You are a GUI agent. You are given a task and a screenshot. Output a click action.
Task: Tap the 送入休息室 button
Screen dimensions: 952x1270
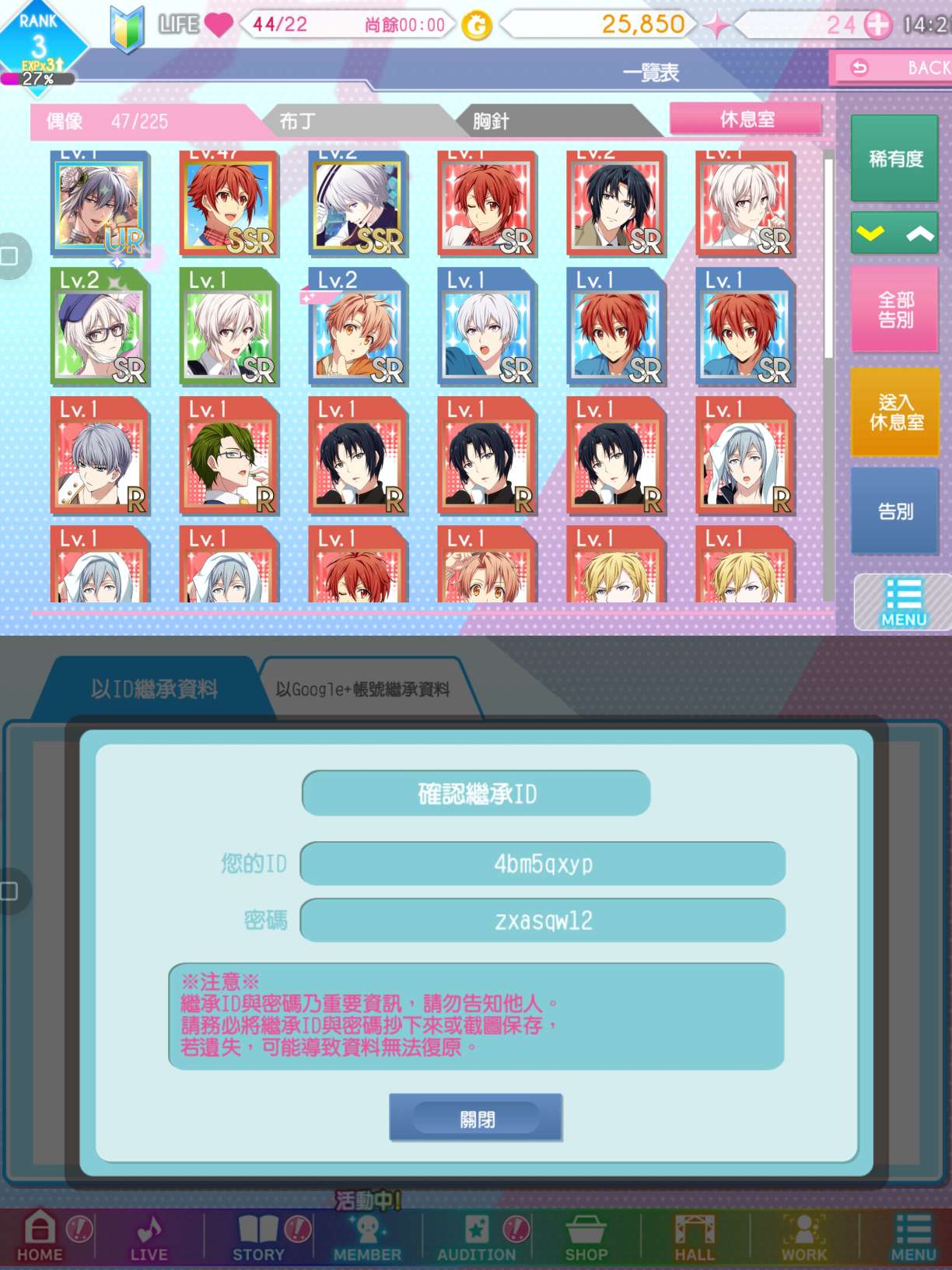coord(894,412)
